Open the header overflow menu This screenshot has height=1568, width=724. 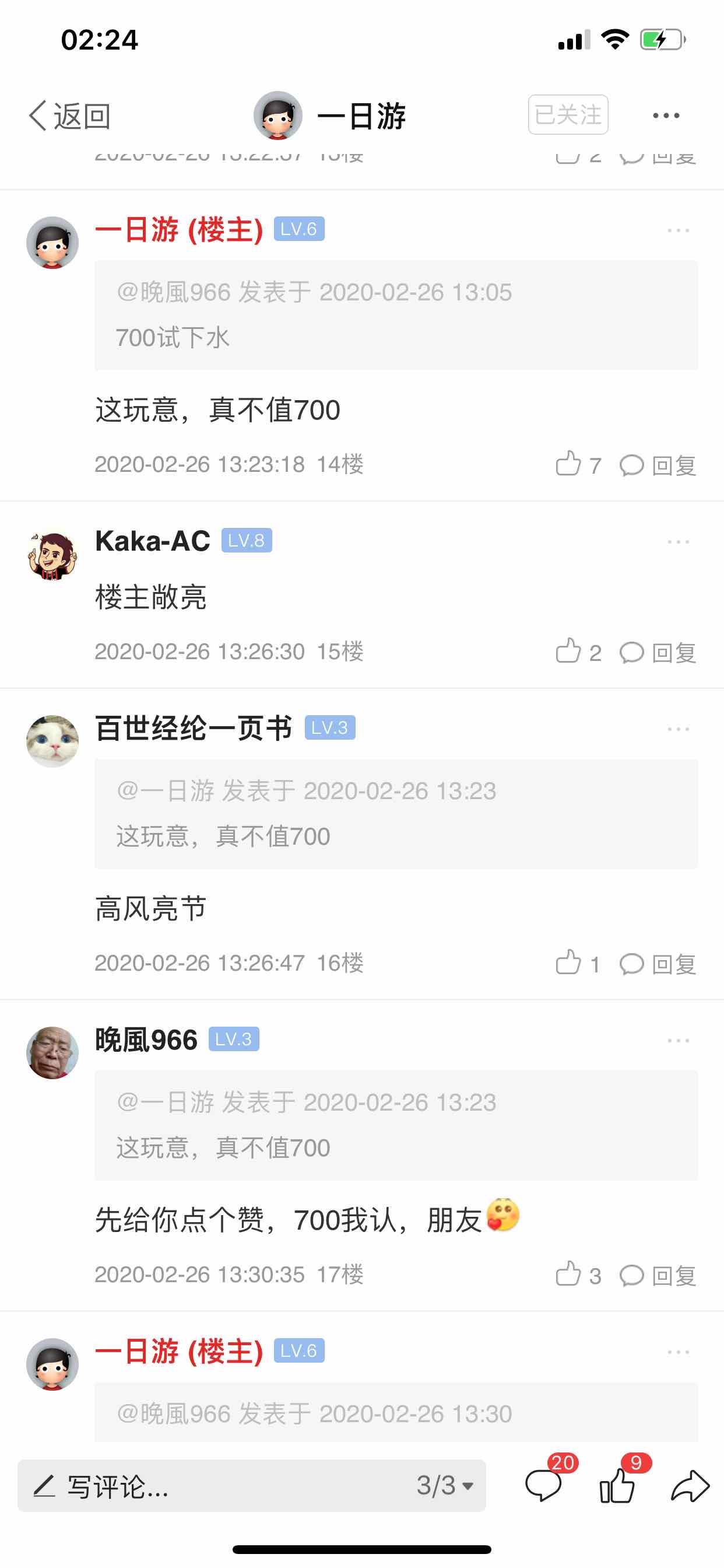tap(666, 115)
